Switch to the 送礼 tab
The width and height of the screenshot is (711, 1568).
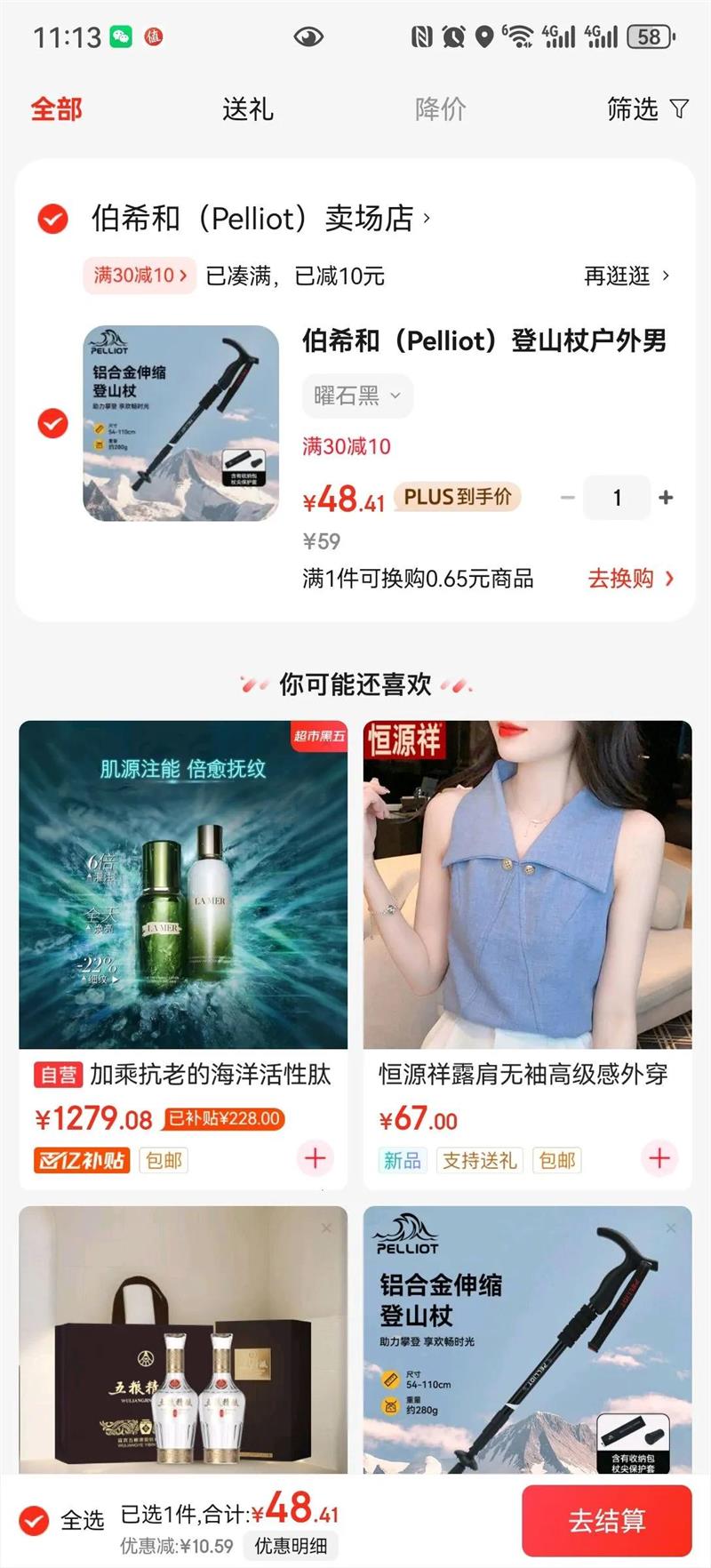[x=247, y=109]
